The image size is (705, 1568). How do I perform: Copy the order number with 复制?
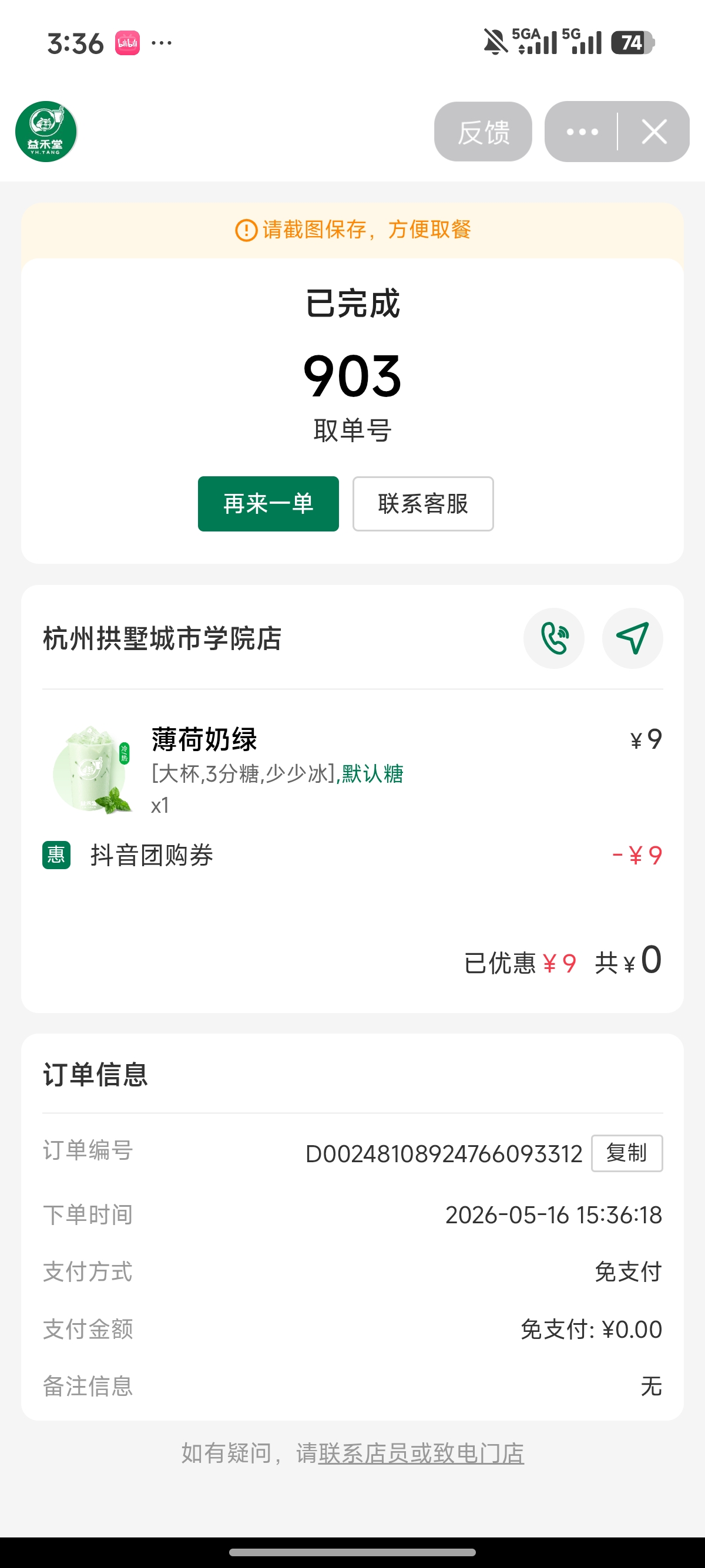(627, 1153)
